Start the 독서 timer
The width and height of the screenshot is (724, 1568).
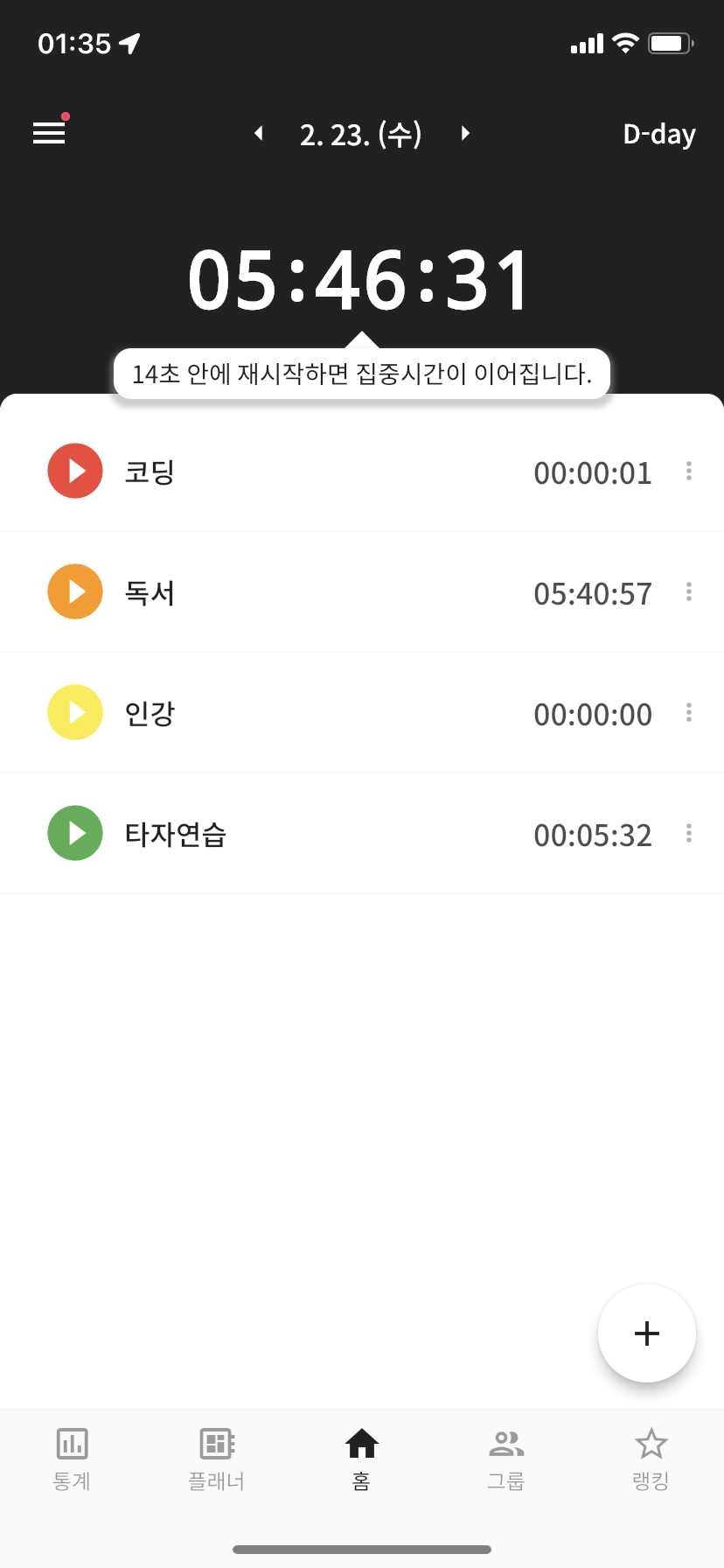point(75,591)
